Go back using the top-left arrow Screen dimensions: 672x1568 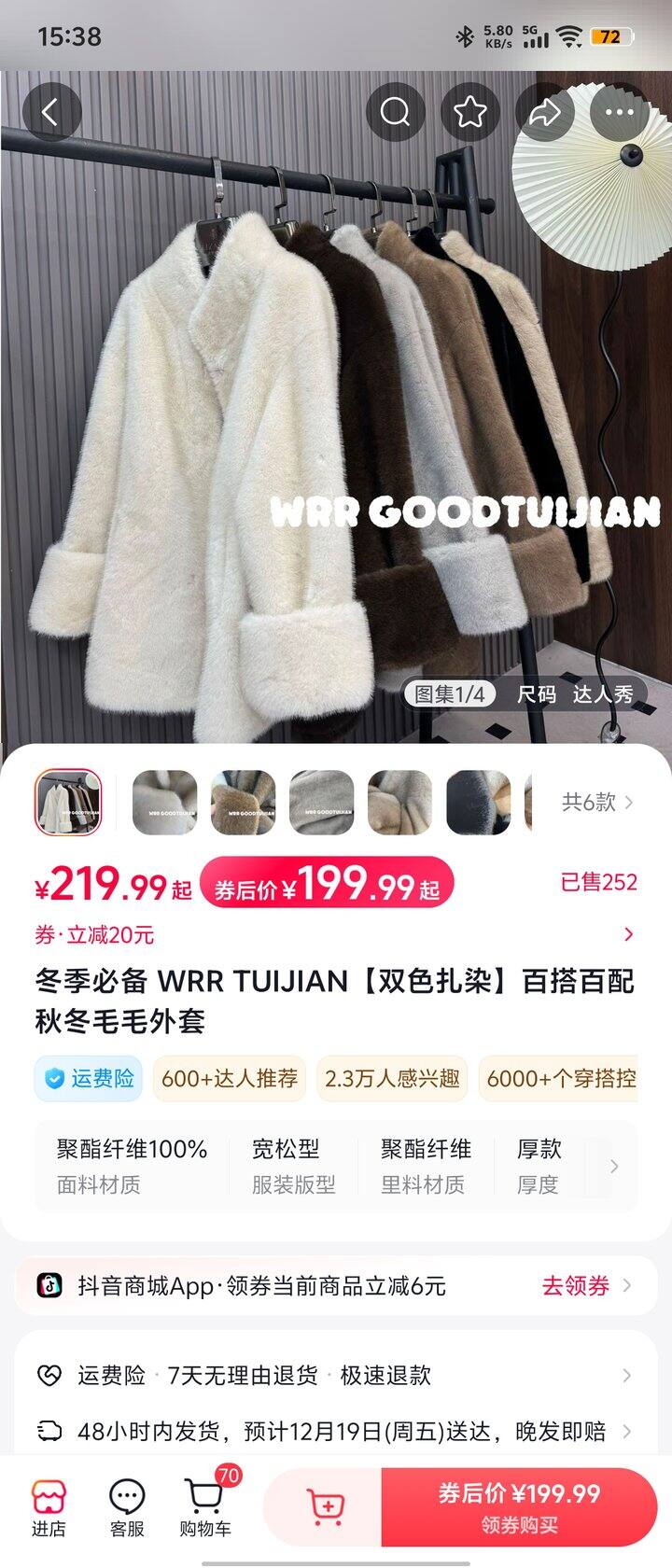pos(51,113)
